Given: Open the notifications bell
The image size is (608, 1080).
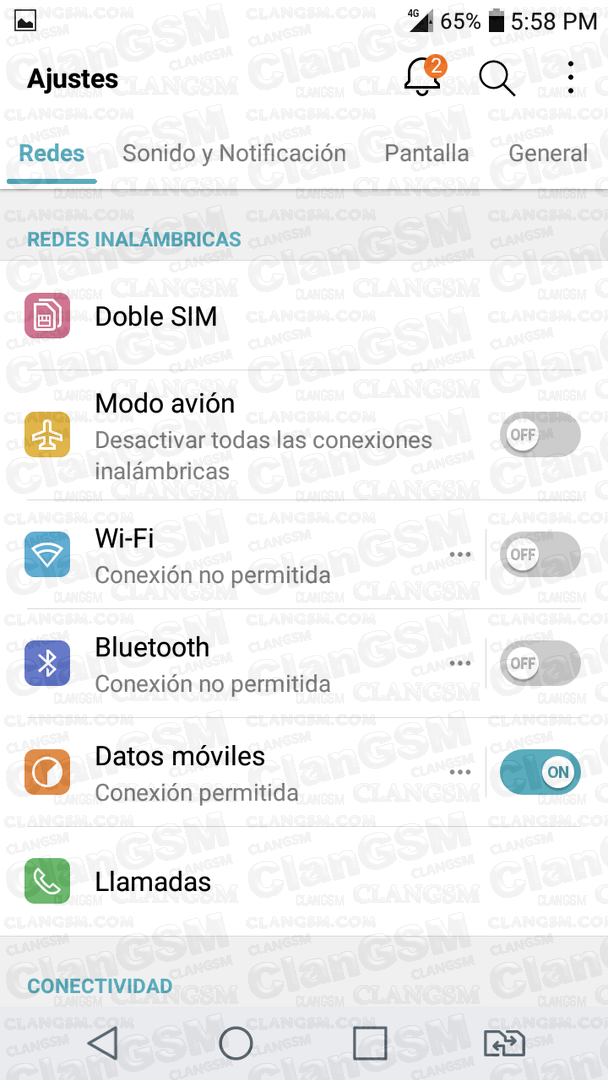Looking at the screenshot, I should 424,76.
